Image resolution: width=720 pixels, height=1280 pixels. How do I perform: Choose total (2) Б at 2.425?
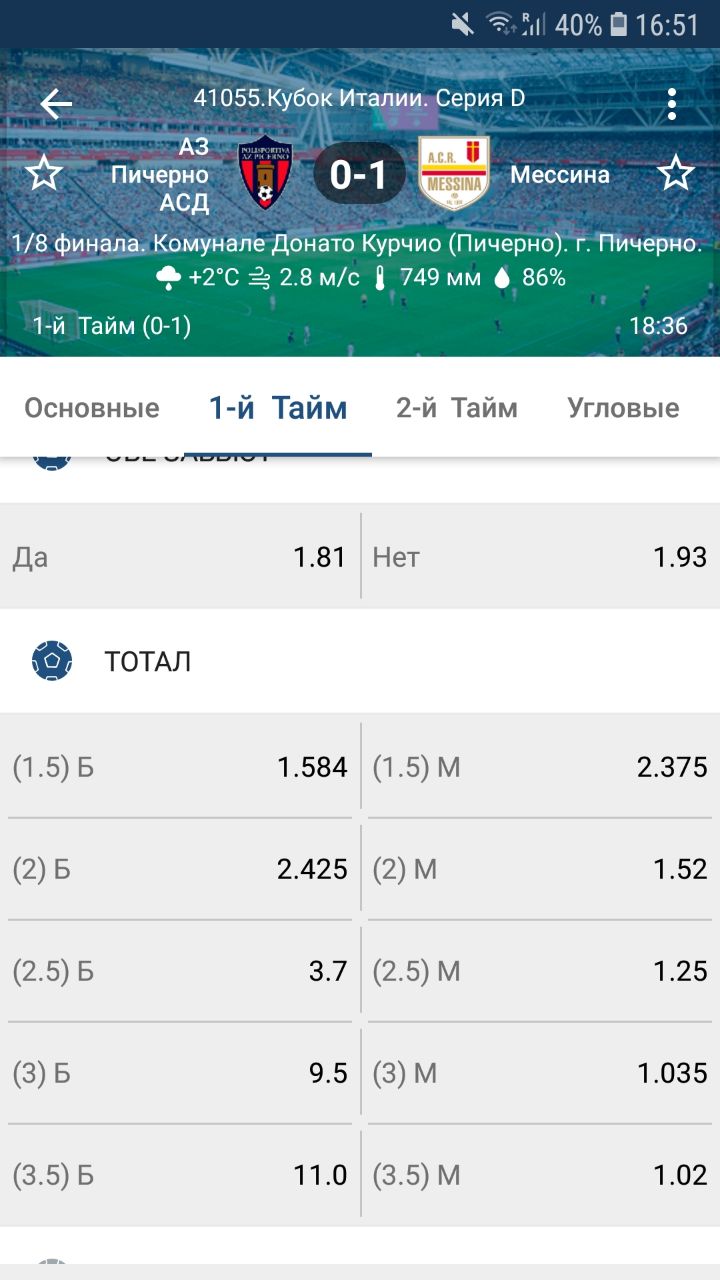[x=180, y=869]
